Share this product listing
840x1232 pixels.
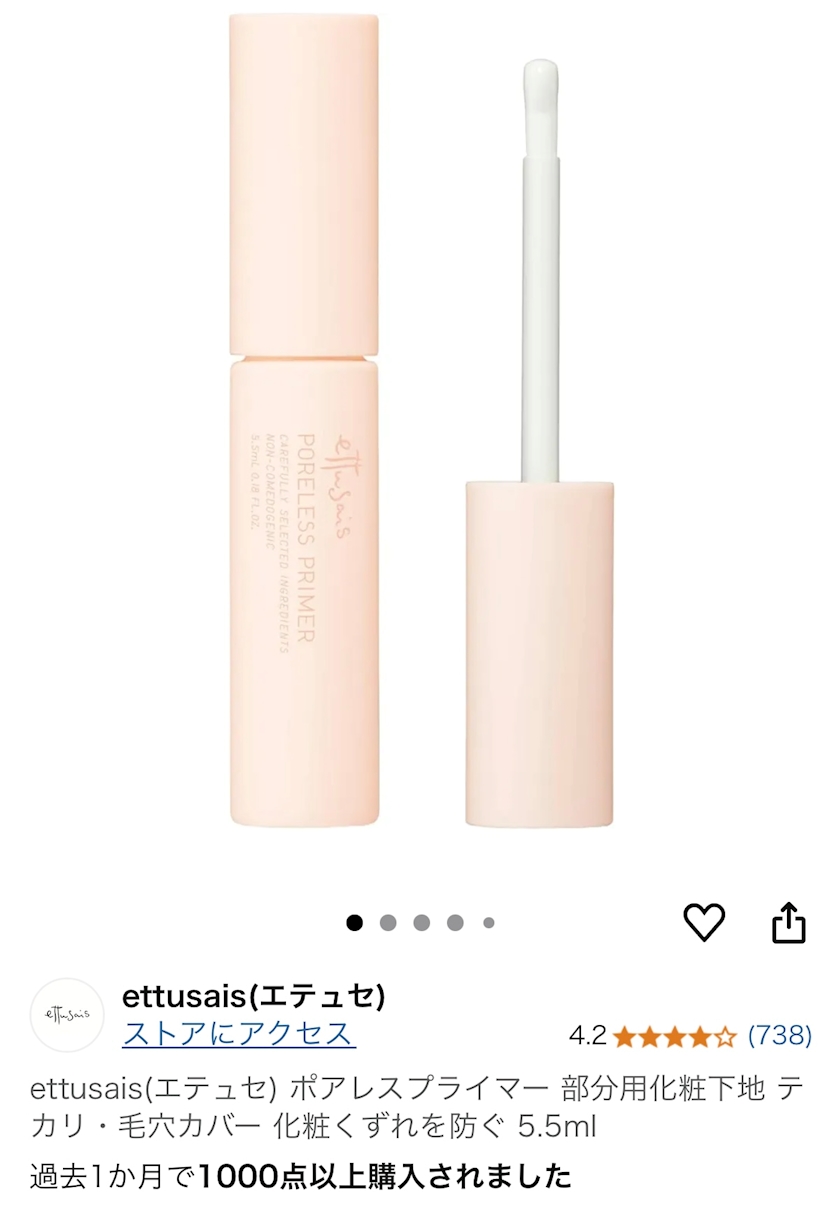pyautogui.click(x=788, y=922)
